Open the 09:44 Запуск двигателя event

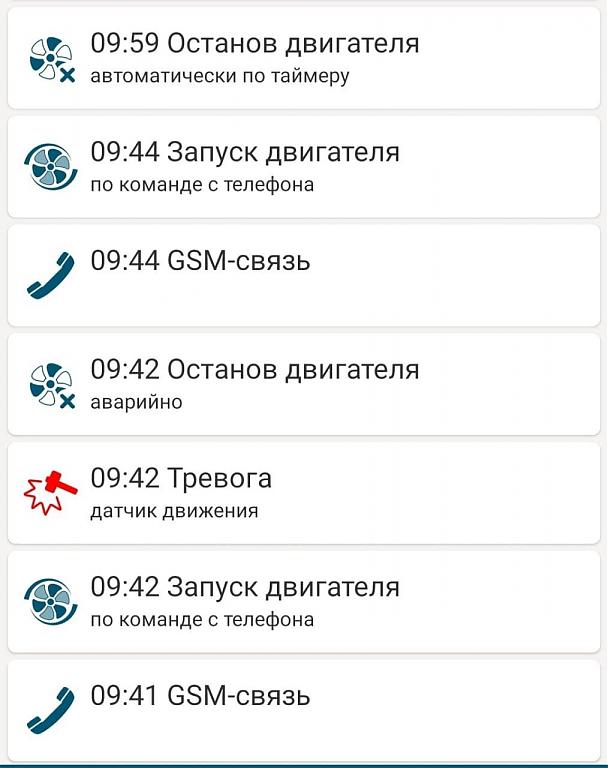pyautogui.click(x=303, y=167)
